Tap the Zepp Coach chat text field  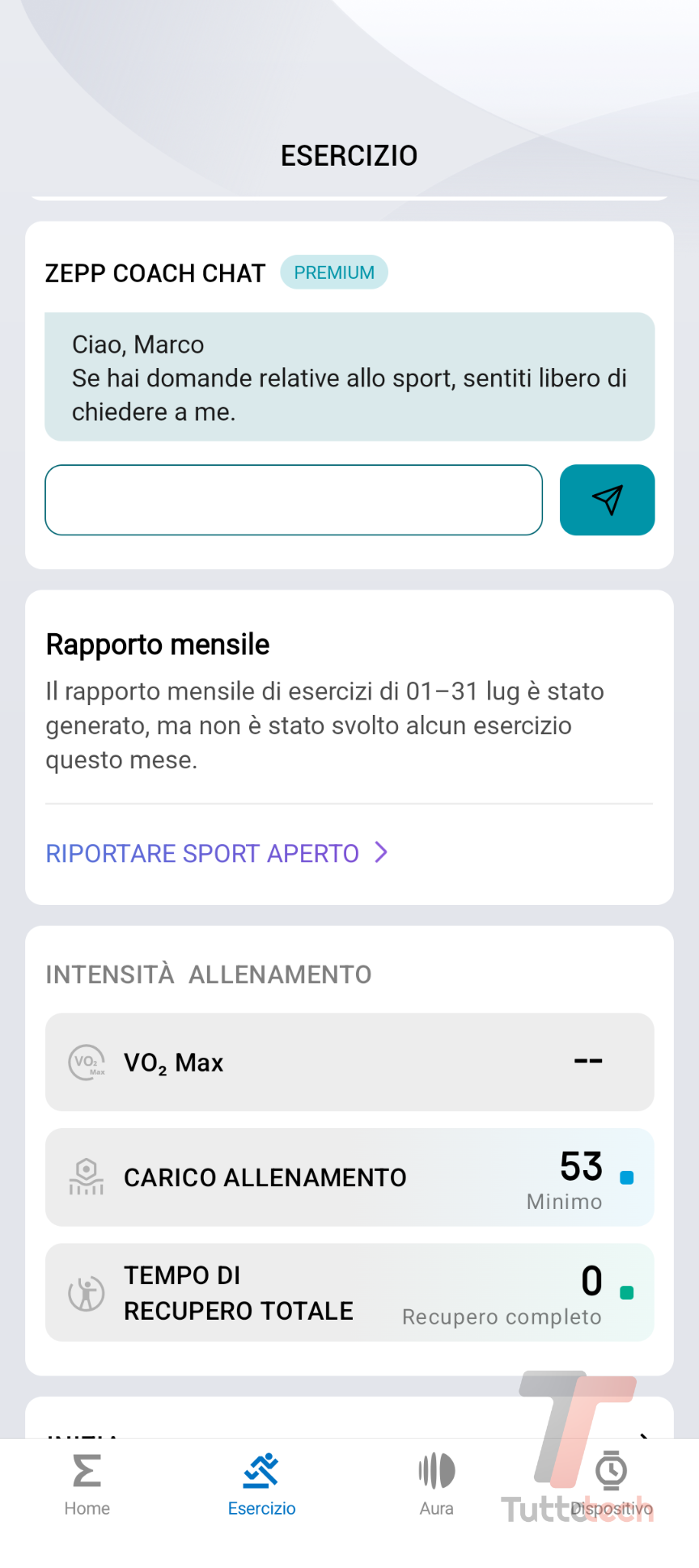[293, 500]
